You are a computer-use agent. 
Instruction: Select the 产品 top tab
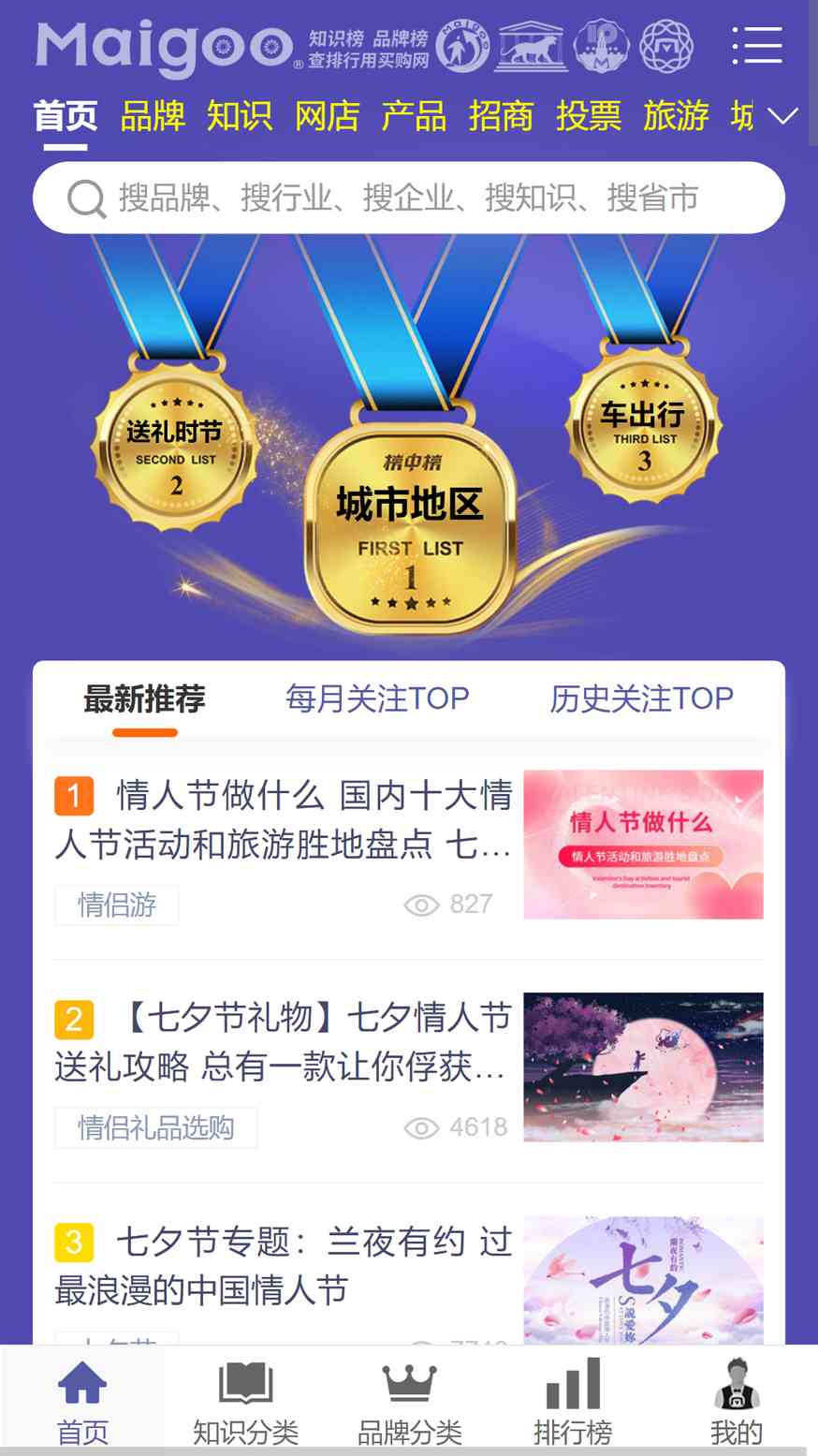pos(414,117)
